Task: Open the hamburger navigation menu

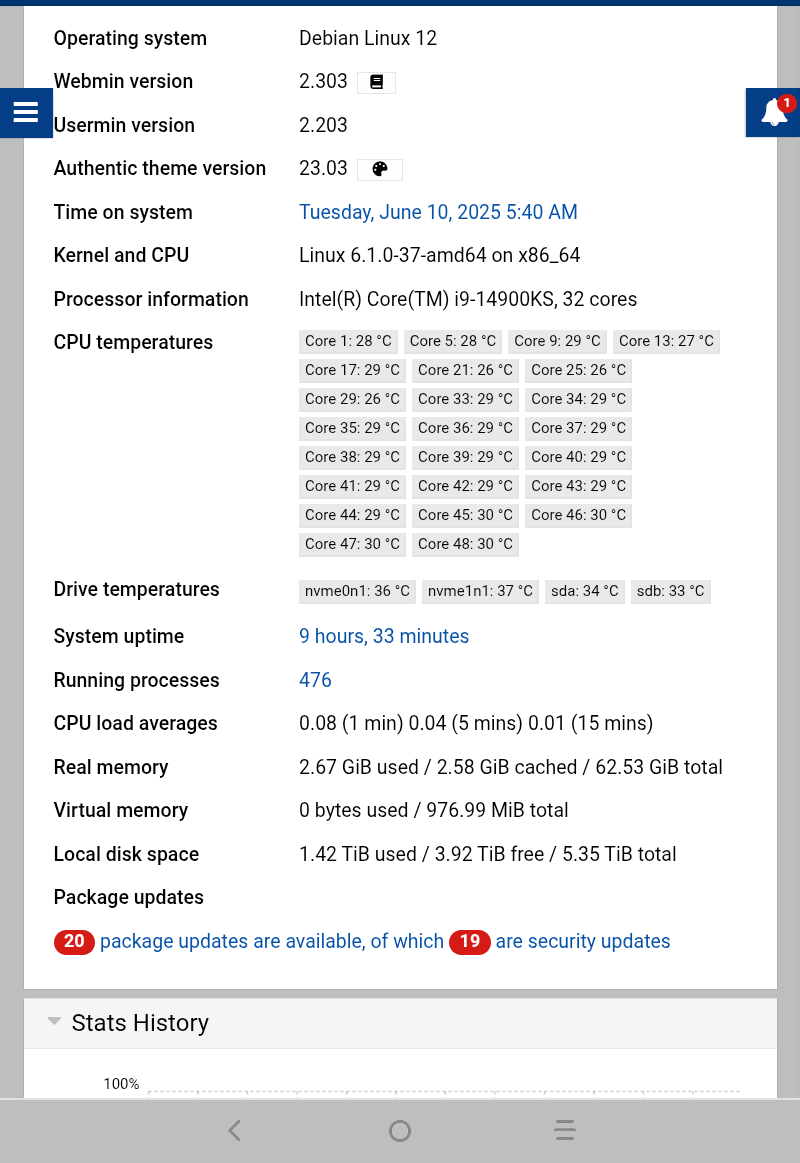Action: tap(26, 112)
